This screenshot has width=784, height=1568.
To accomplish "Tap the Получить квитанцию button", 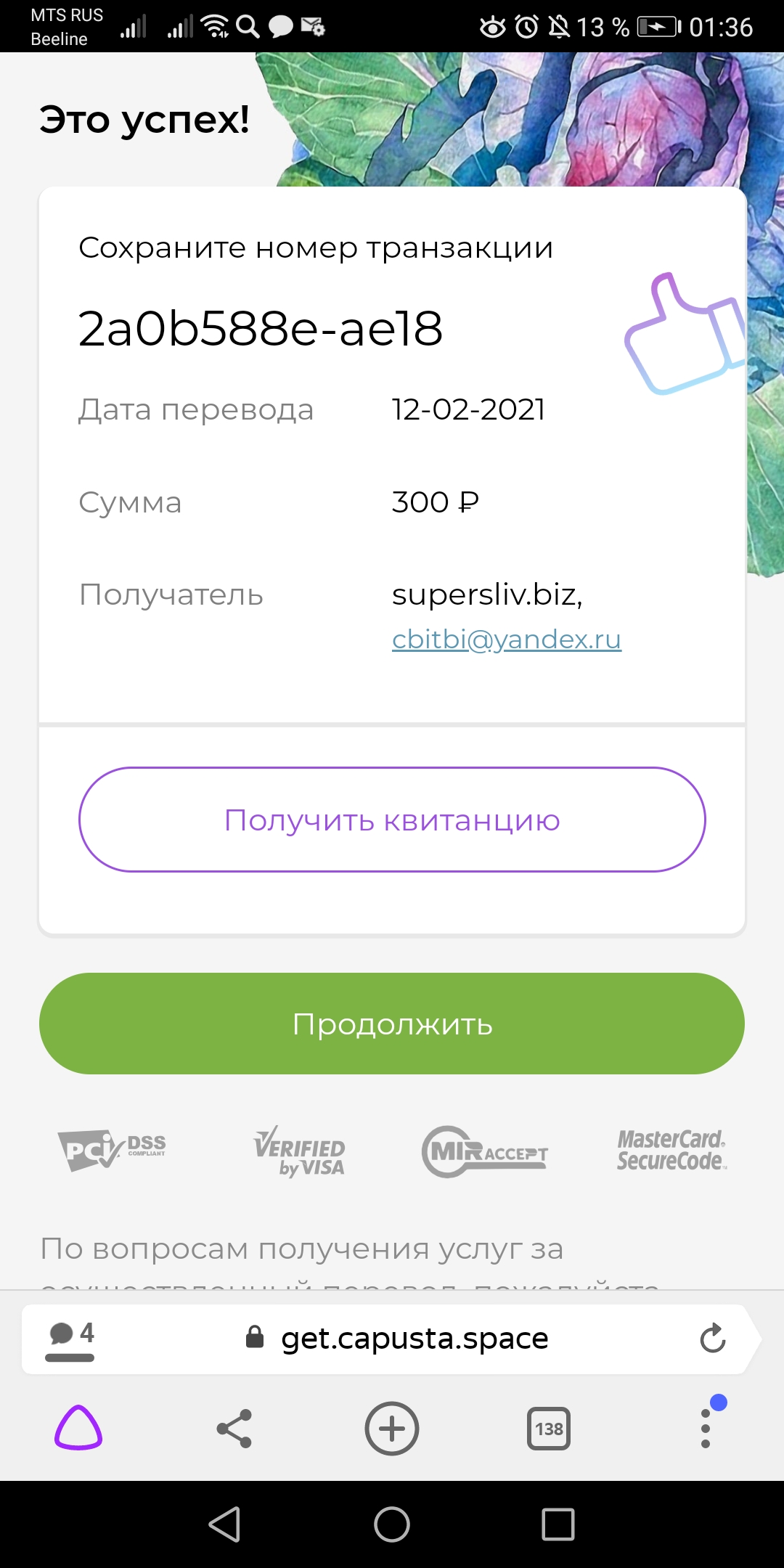I will pyautogui.click(x=392, y=820).
